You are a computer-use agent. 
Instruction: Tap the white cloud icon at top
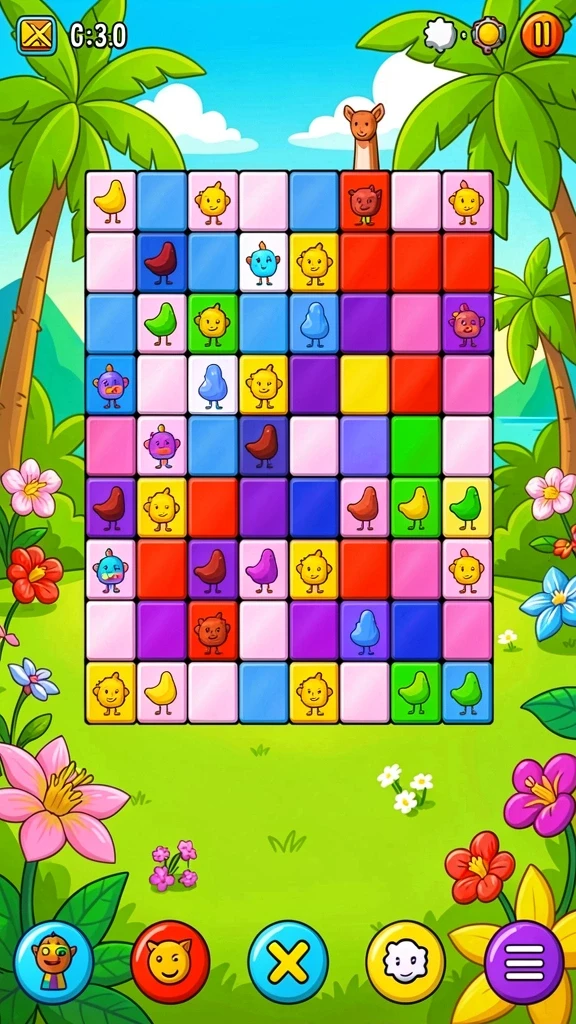coord(440,34)
